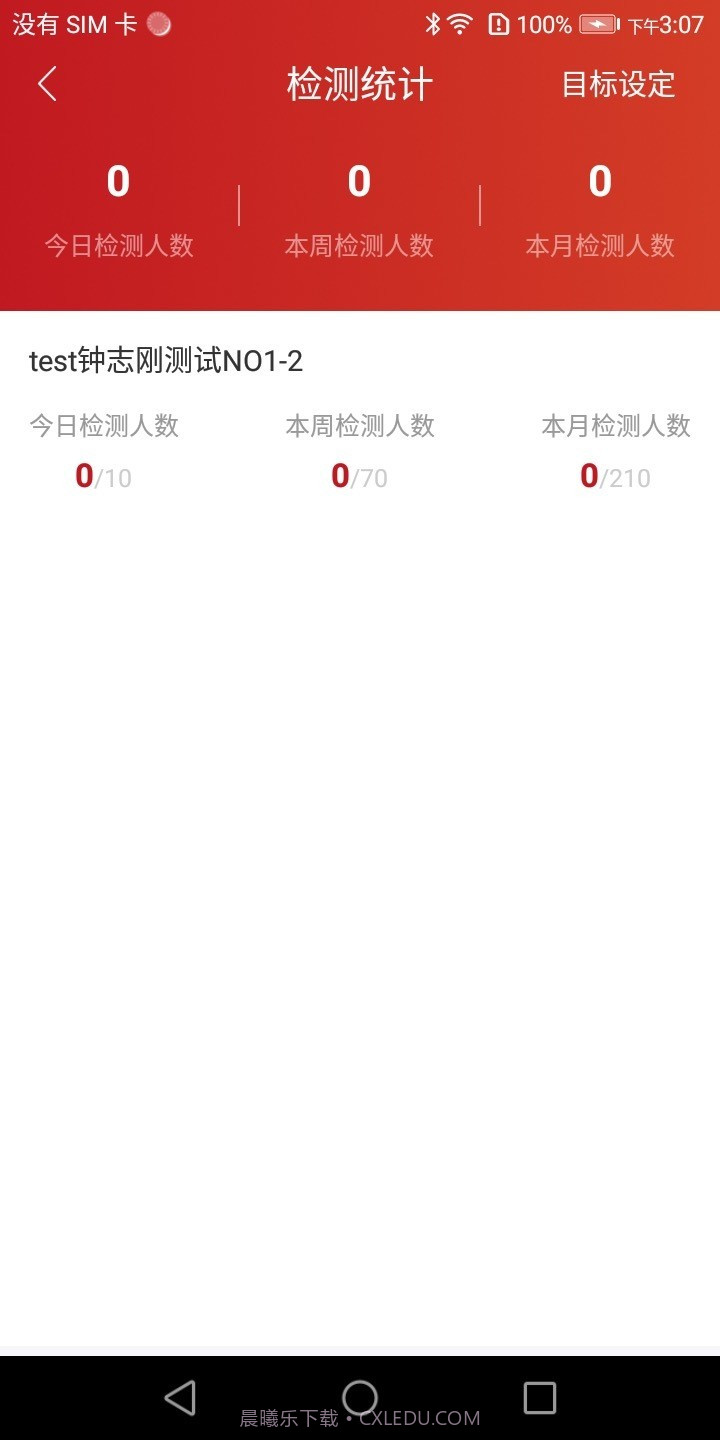Select the 检测统计 title
Image resolution: width=720 pixels, height=1440 pixels.
358,85
